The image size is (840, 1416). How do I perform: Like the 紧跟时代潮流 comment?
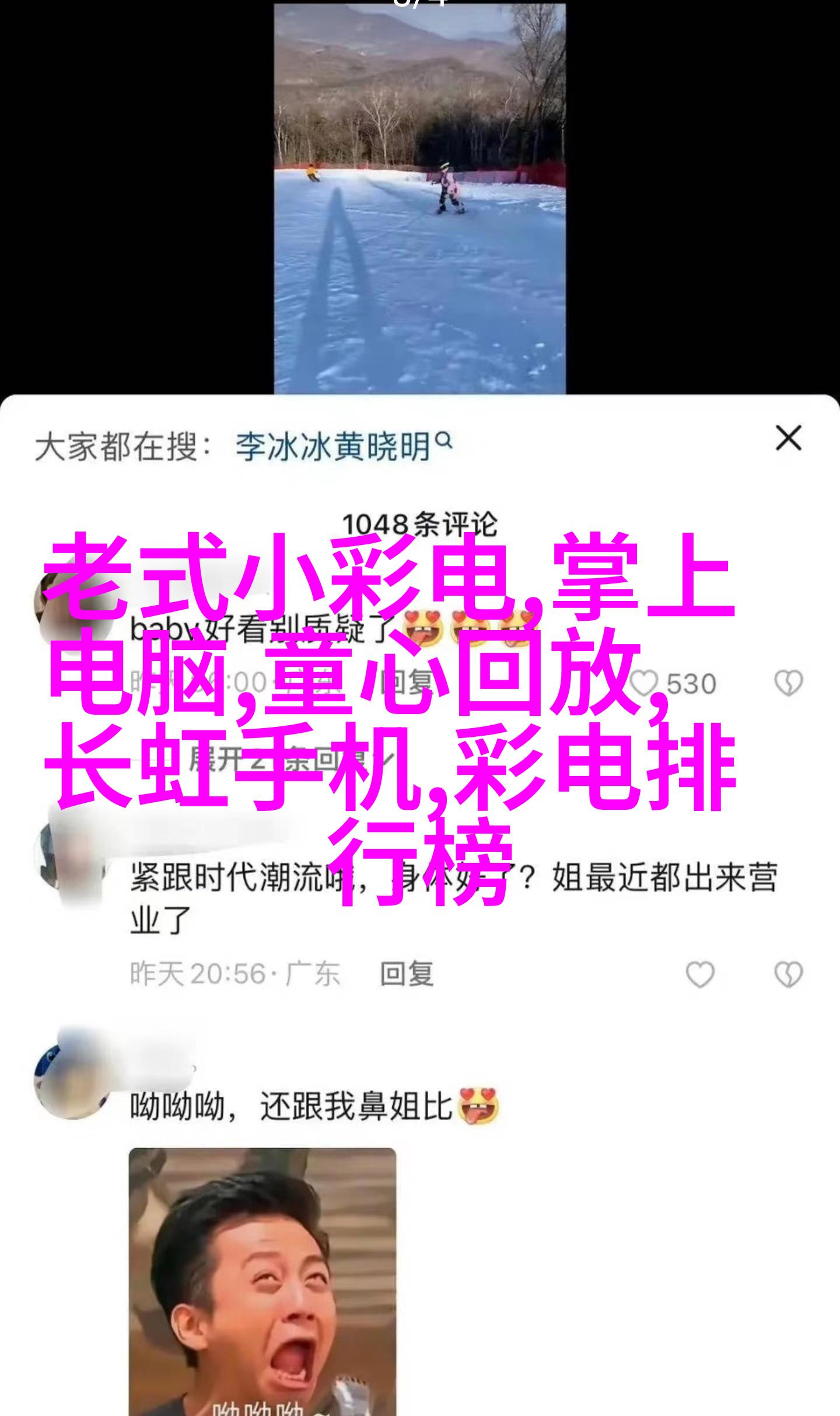point(699,974)
